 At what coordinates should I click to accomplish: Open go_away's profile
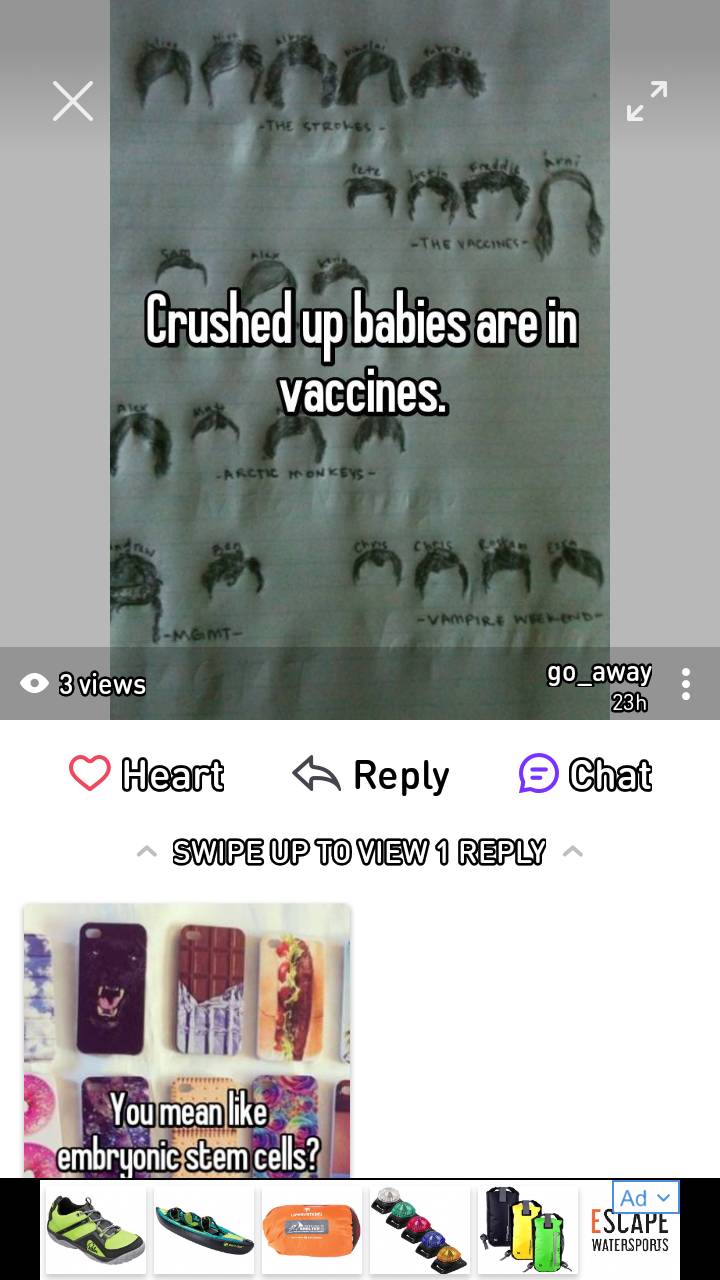[598, 673]
